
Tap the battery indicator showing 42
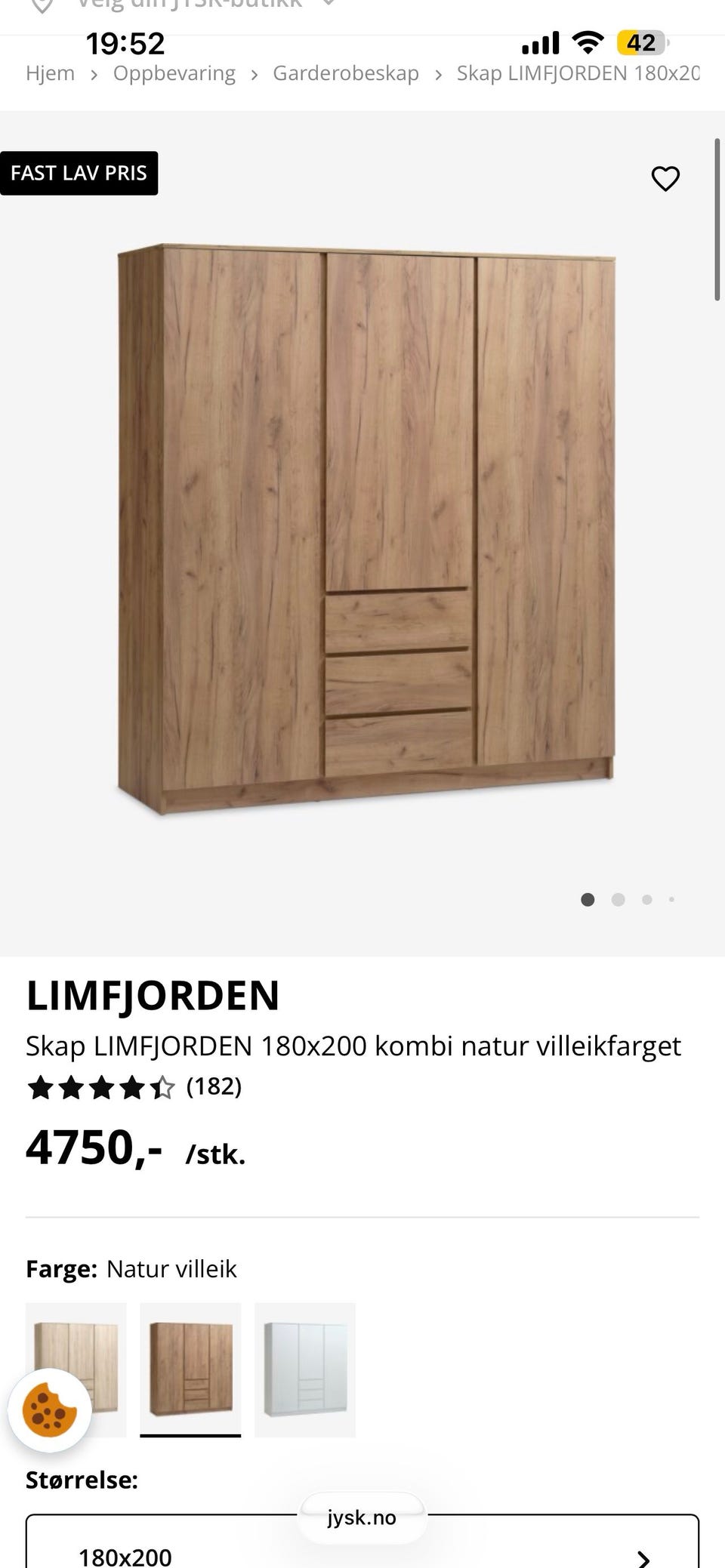pos(643,43)
